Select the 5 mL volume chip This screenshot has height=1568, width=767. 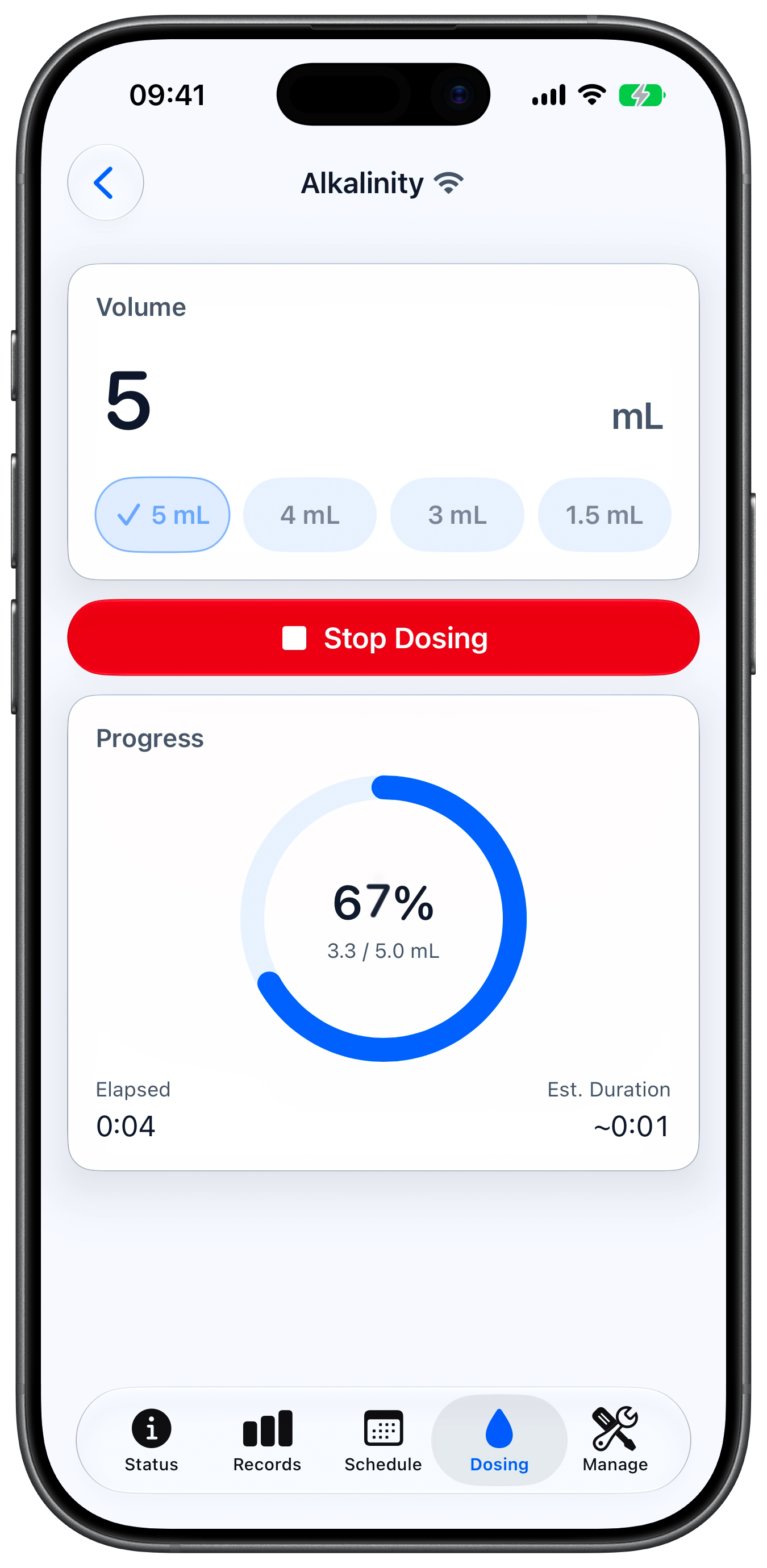[162, 515]
